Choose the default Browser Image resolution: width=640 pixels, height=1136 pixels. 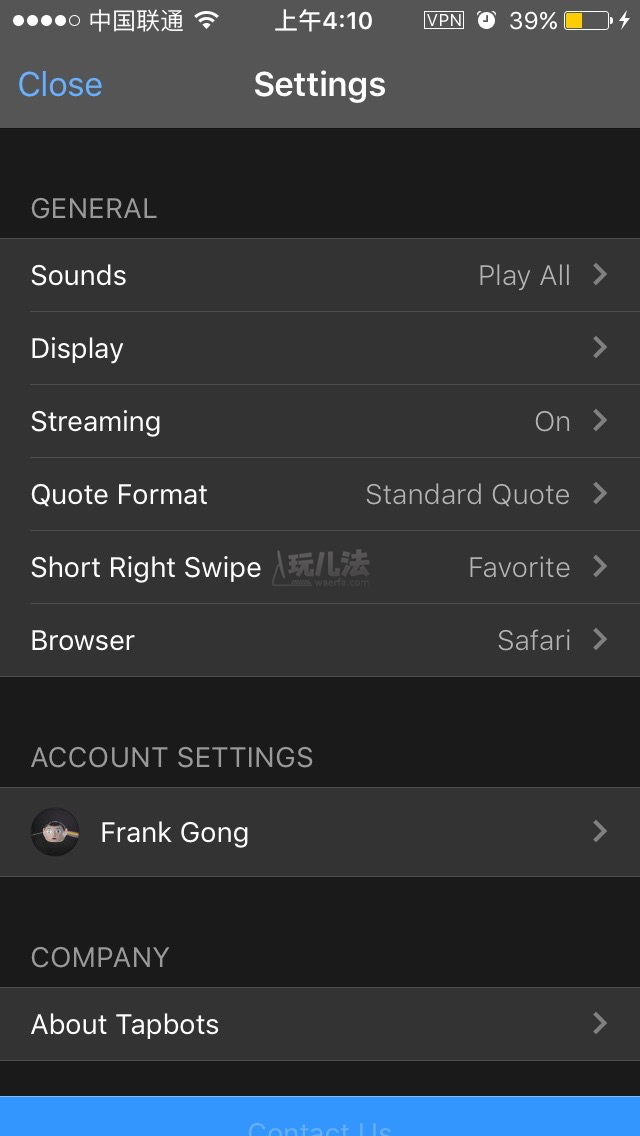click(x=320, y=640)
